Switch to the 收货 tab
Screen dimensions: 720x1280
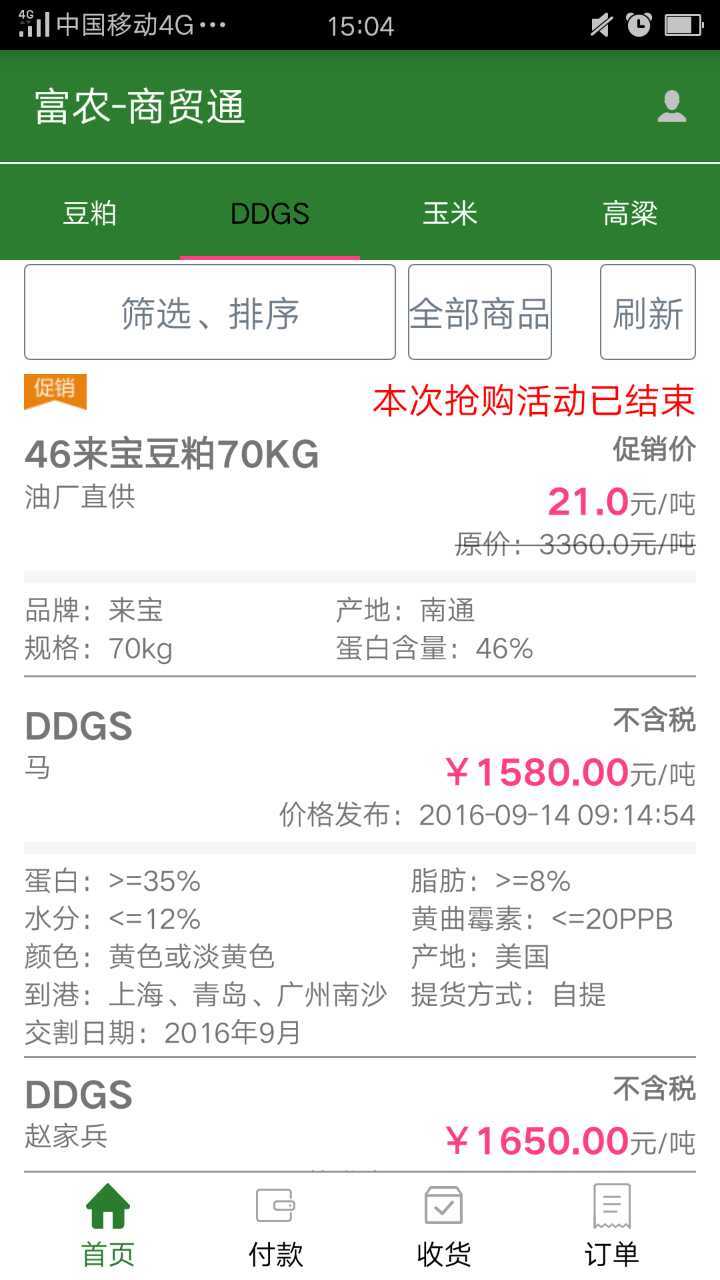pyautogui.click(x=444, y=1225)
